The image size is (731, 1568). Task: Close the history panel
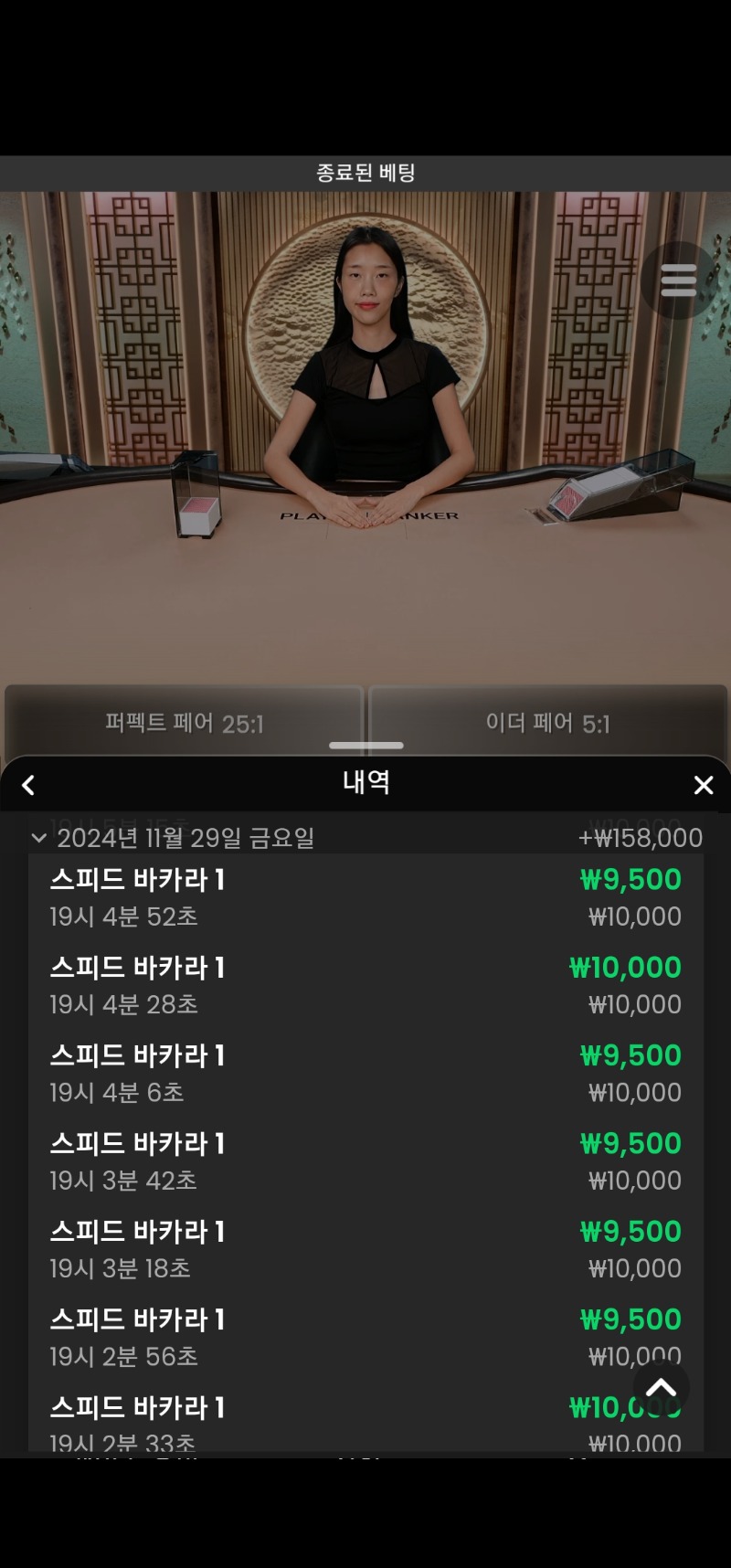tap(703, 785)
